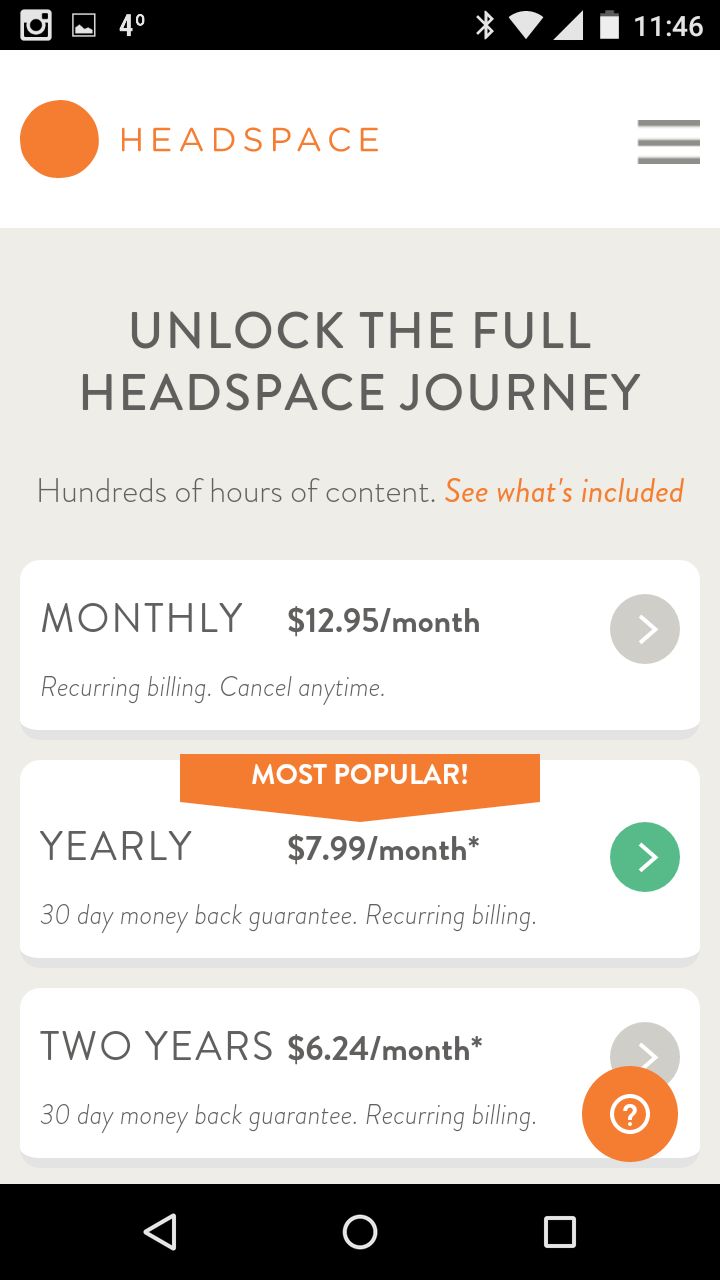Image resolution: width=720 pixels, height=1280 pixels.
Task: Open the hamburger menu
Action: pos(668,141)
